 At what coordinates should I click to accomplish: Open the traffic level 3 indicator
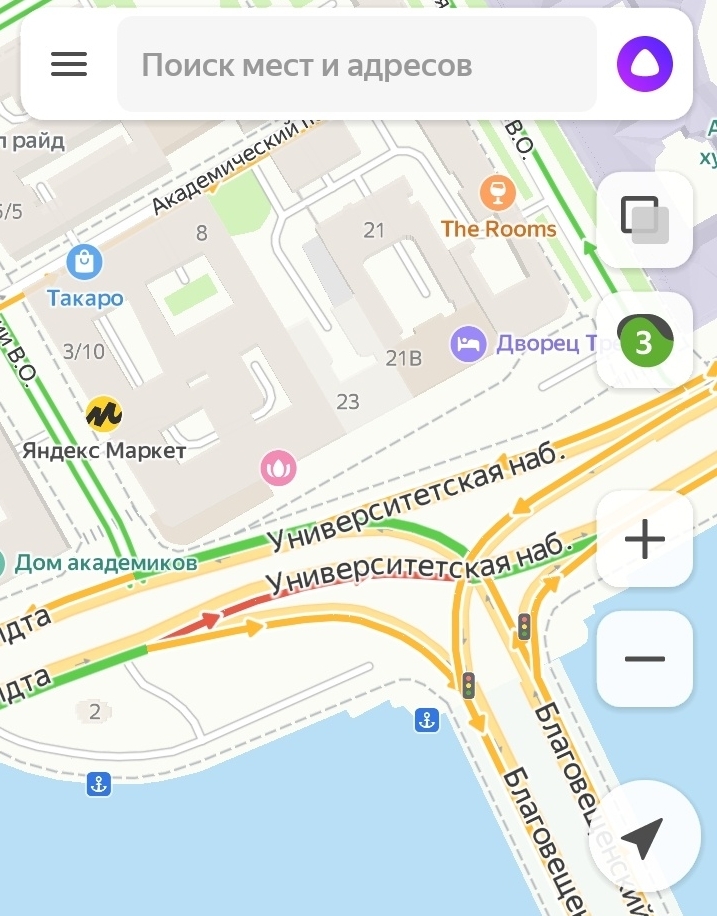coord(644,341)
